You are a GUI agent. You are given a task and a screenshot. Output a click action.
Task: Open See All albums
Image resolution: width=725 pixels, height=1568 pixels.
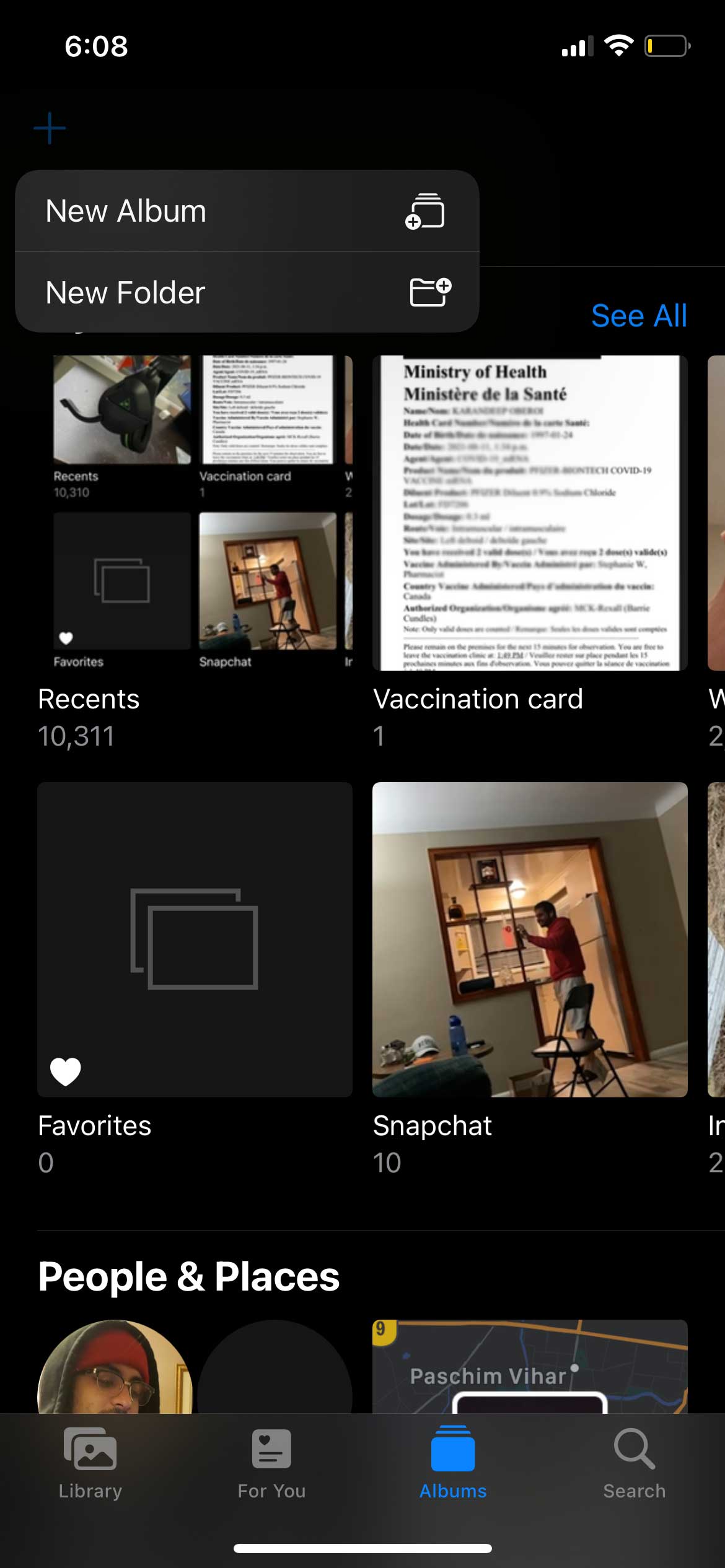638,316
